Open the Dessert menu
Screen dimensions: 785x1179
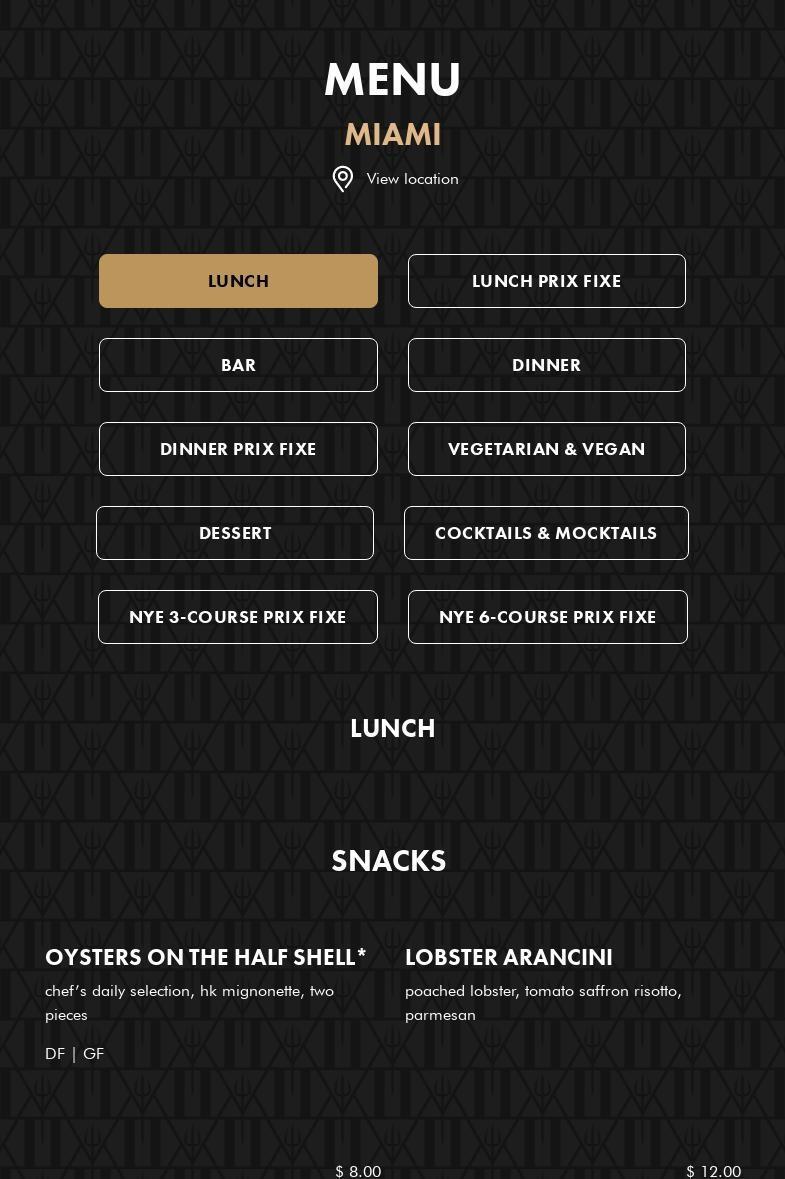235,533
